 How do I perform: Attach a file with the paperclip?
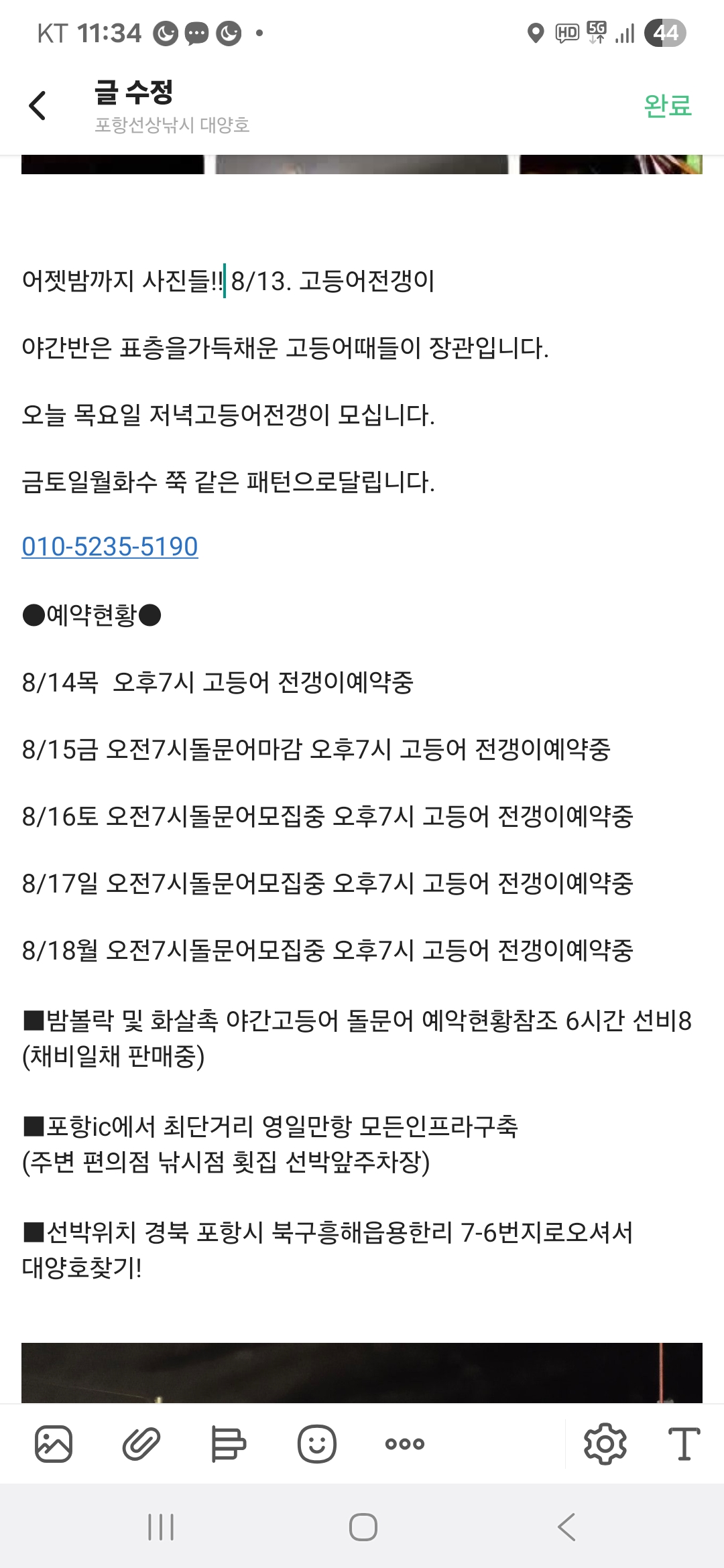141,1444
